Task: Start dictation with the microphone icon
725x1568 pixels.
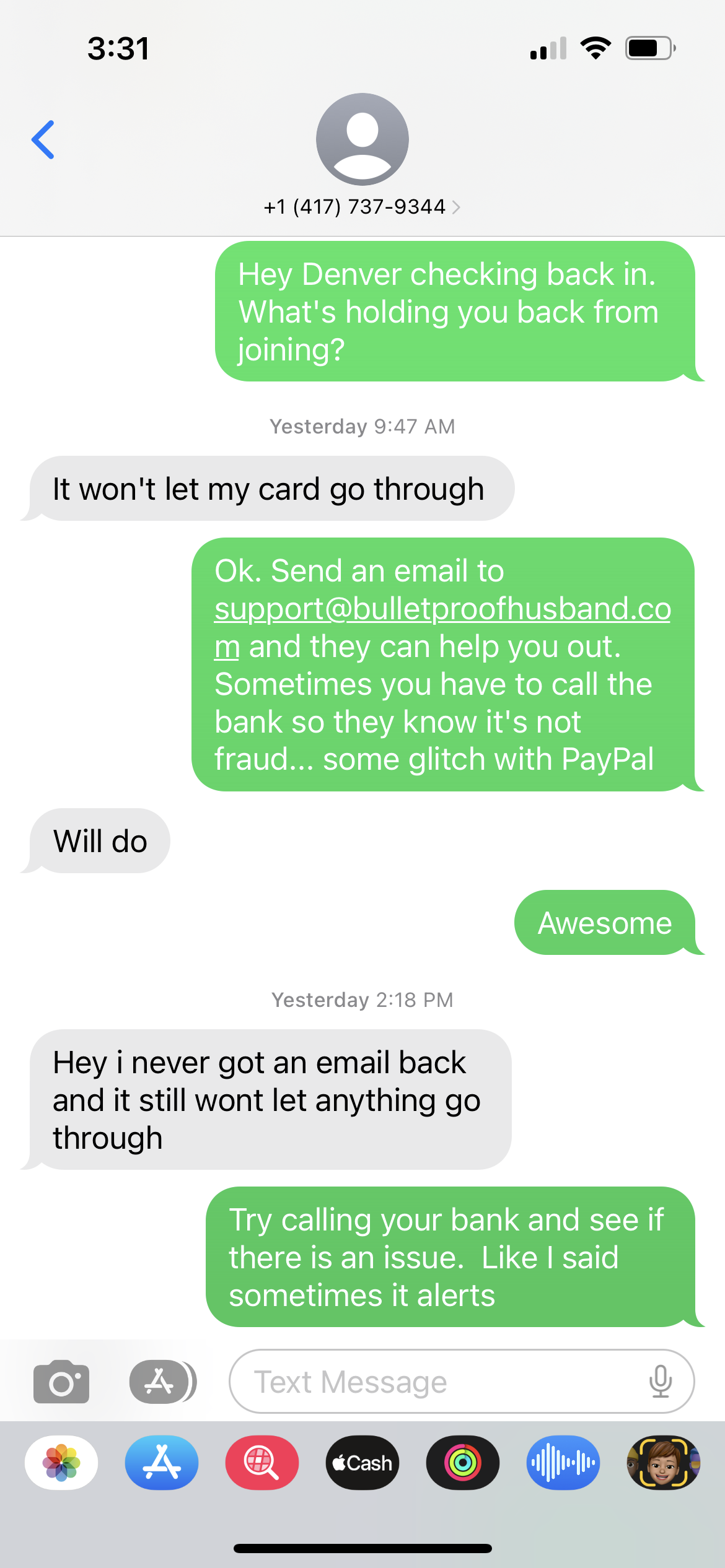Action: pyautogui.click(x=660, y=1382)
